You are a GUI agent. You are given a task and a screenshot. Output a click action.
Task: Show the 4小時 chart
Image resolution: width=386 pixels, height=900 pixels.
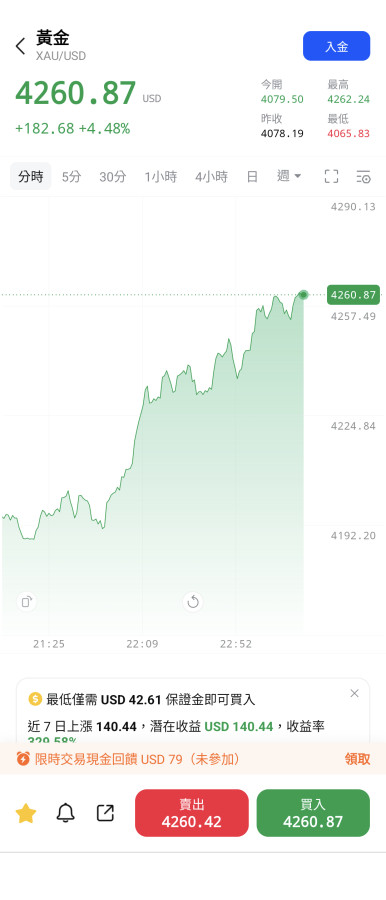(x=211, y=176)
